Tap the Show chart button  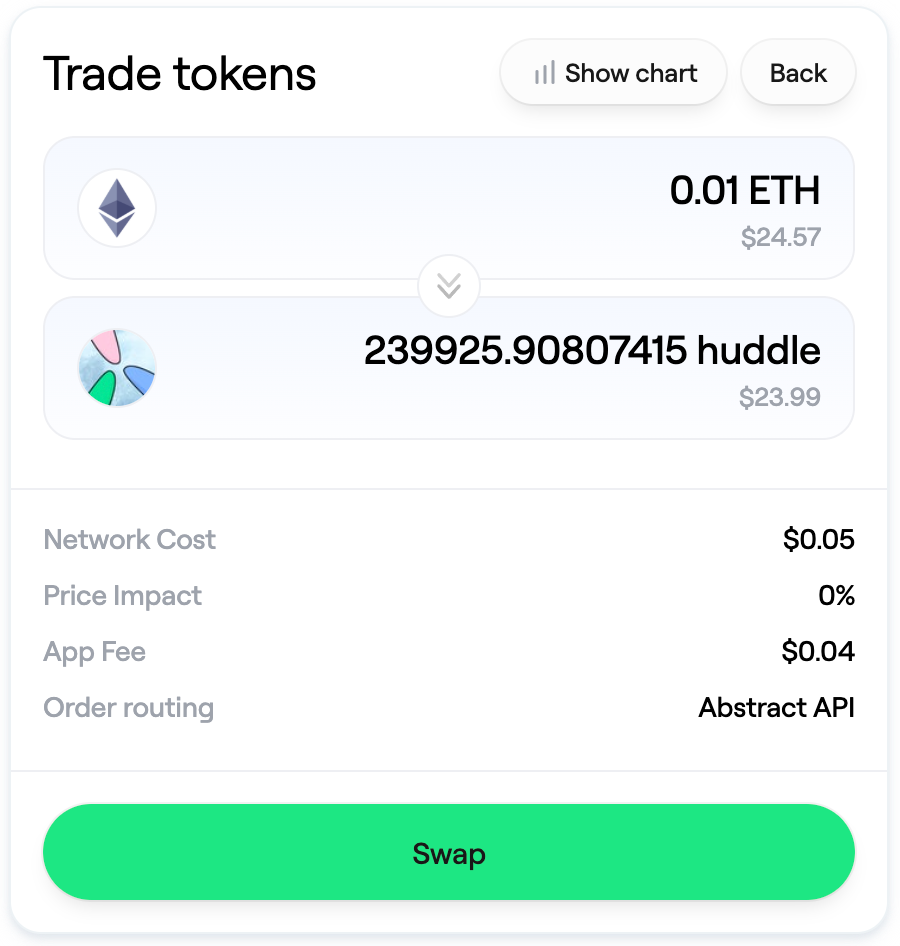[x=613, y=73]
